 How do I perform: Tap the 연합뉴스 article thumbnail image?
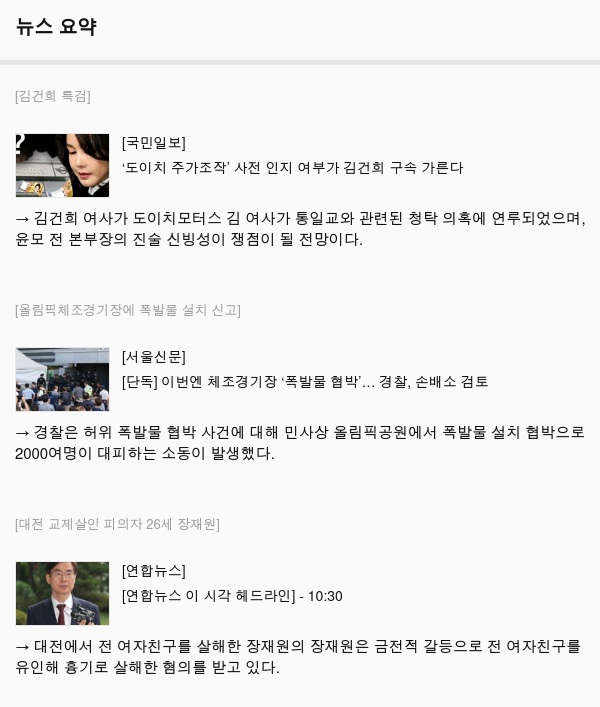click(x=62, y=593)
